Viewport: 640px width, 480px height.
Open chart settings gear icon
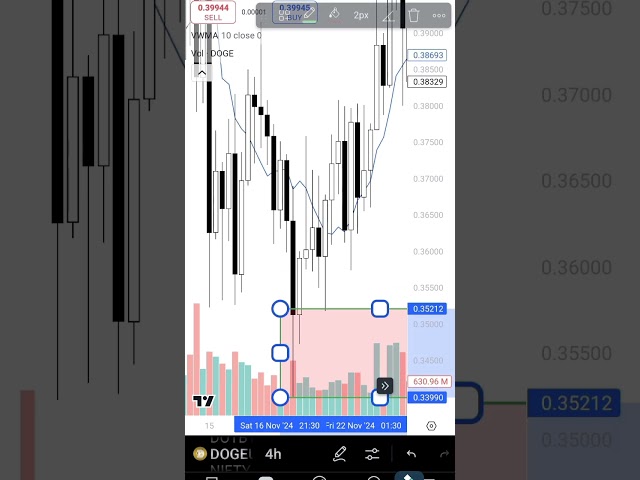[431, 425]
